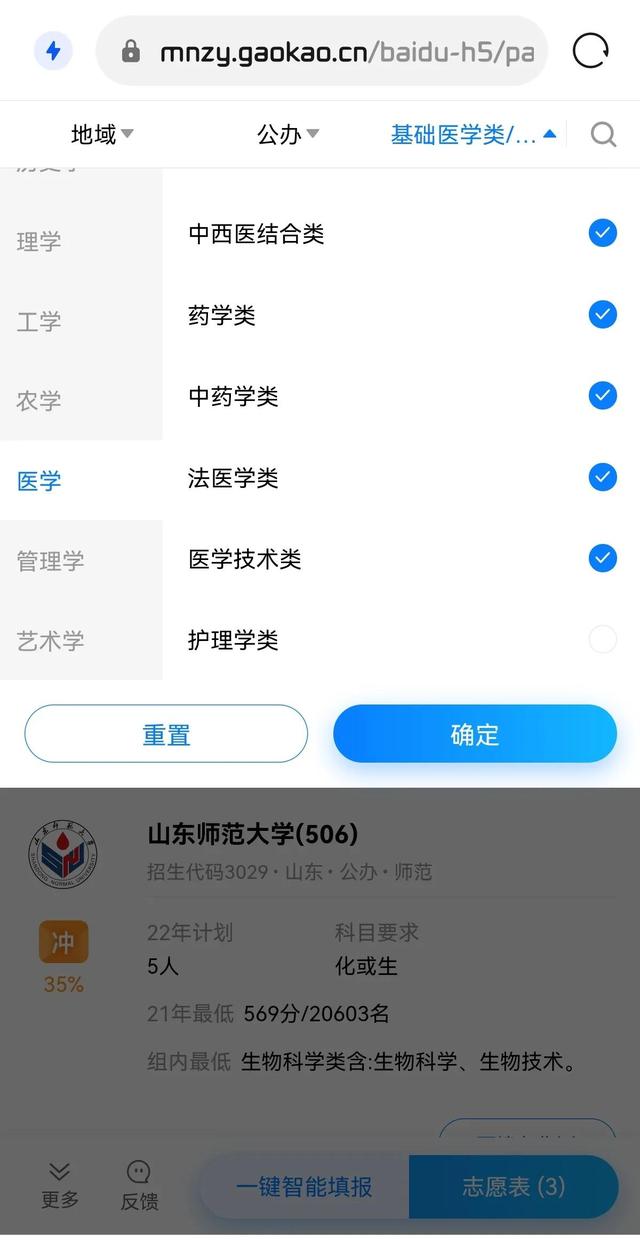Image resolution: width=640 pixels, height=1241 pixels.
Task: Tap the address bar URL
Action: coord(346,52)
